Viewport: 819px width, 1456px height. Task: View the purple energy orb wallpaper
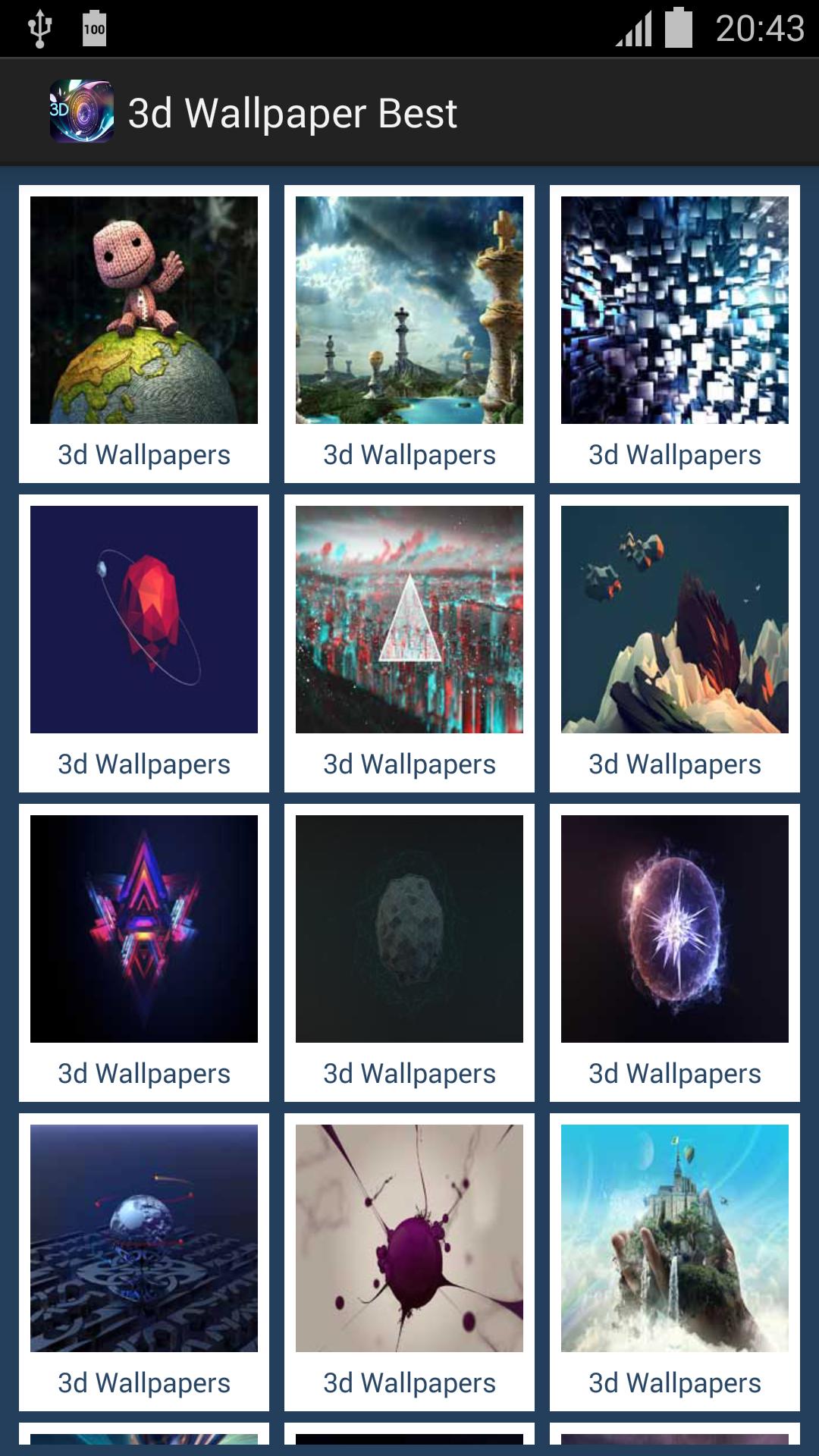tap(675, 929)
